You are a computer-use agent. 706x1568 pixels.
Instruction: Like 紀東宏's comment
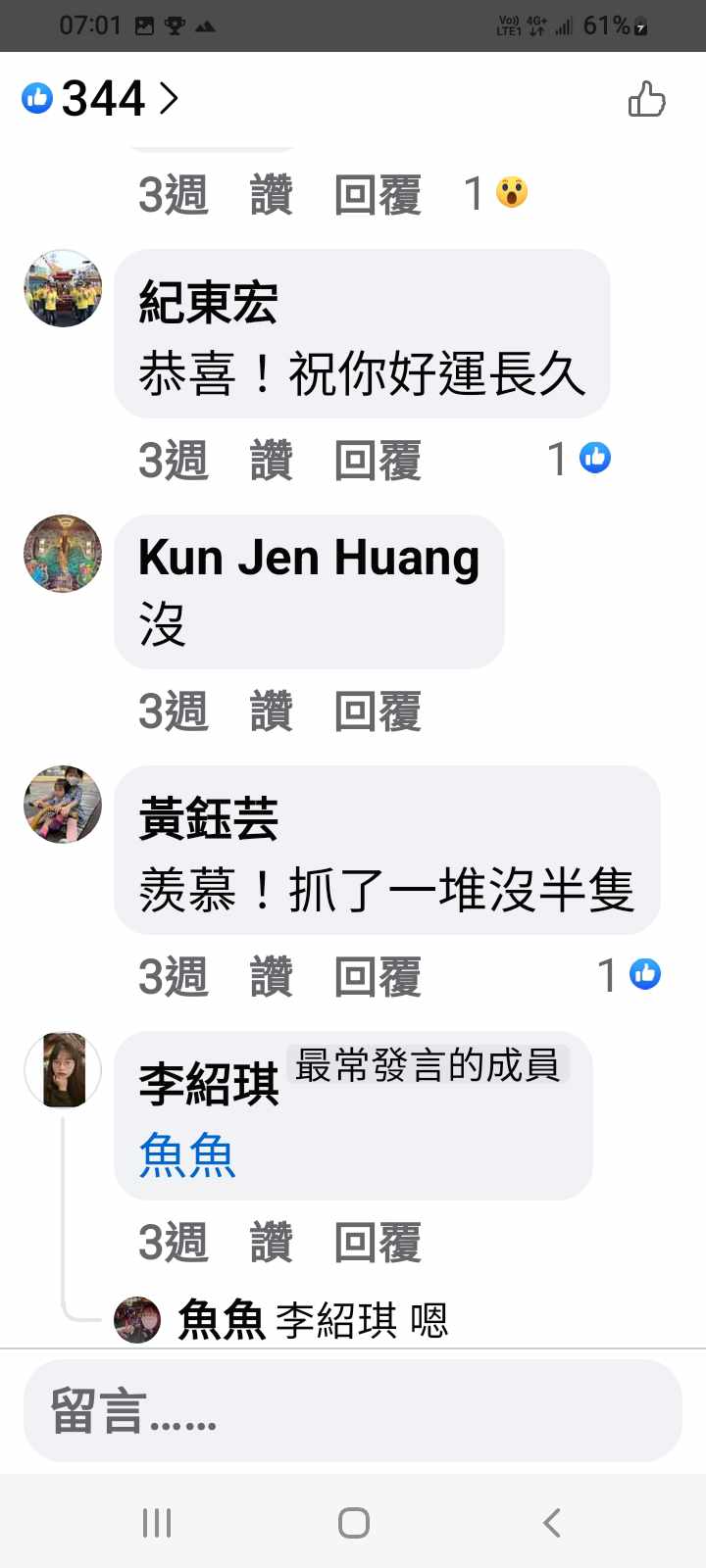[272, 460]
